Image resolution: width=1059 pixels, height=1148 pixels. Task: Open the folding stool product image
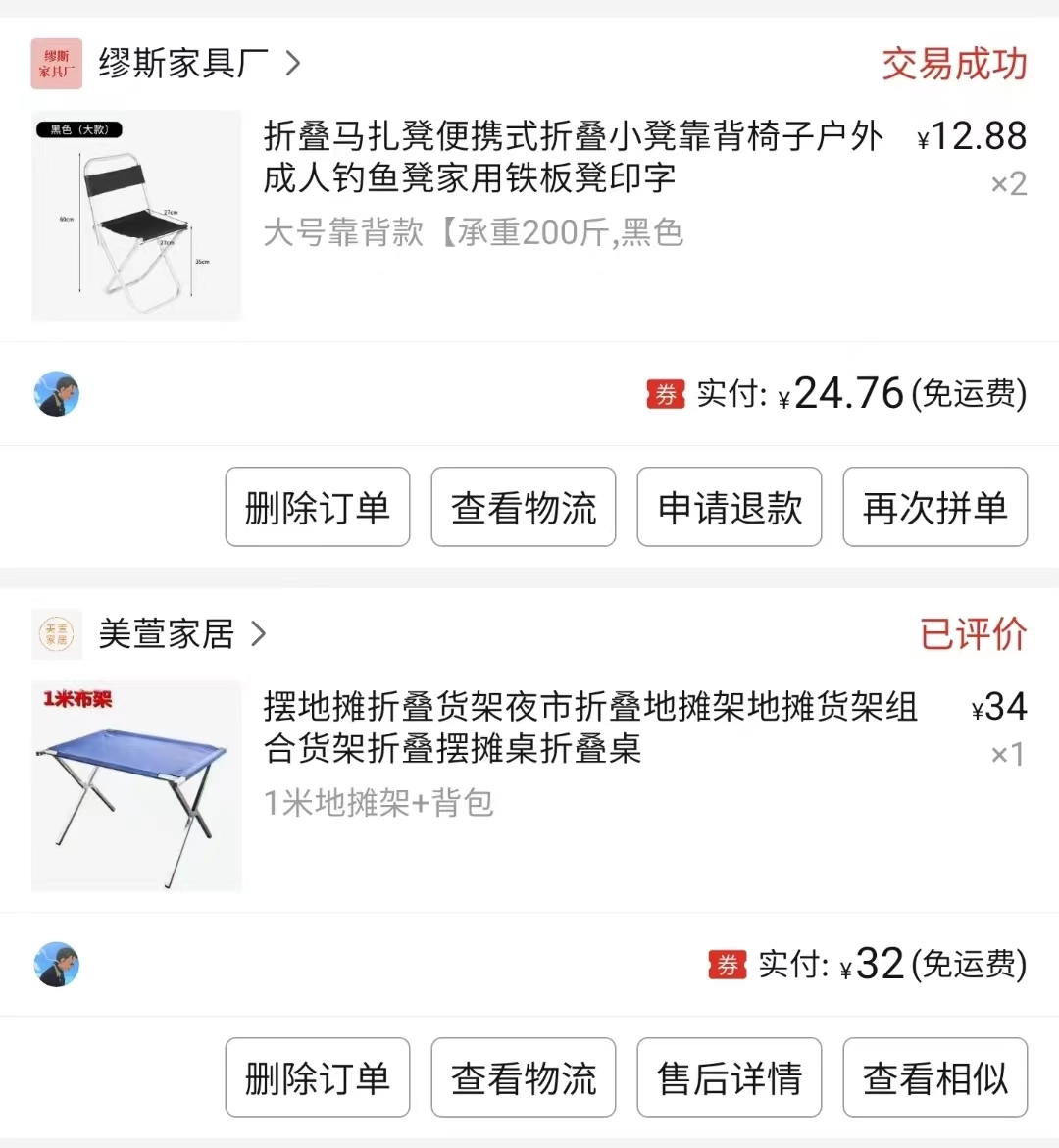point(136,215)
